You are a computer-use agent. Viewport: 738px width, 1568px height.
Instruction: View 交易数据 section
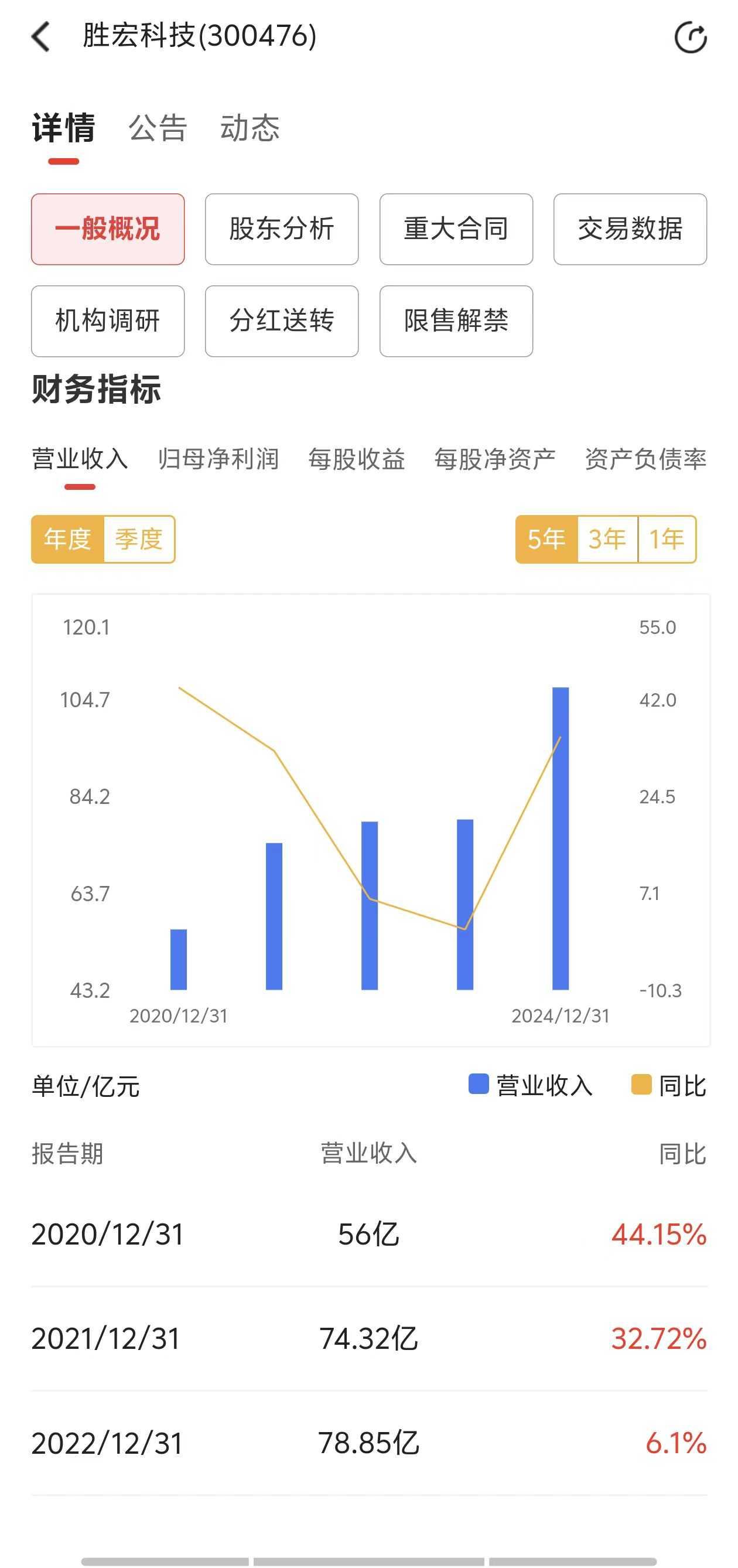tap(630, 230)
